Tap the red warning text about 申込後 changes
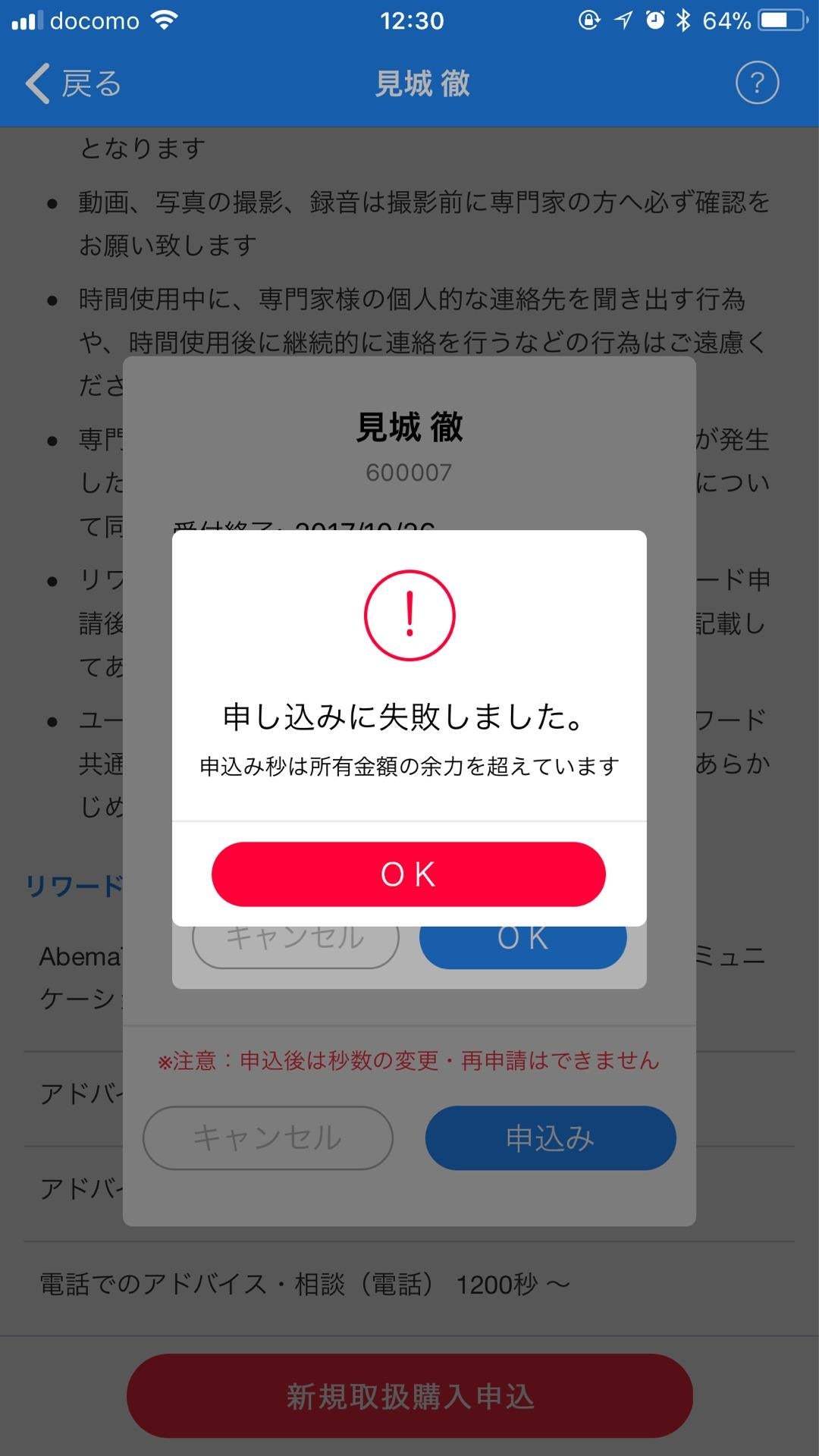Image resolution: width=819 pixels, height=1456 pixels. click(x=409, y=1062)
